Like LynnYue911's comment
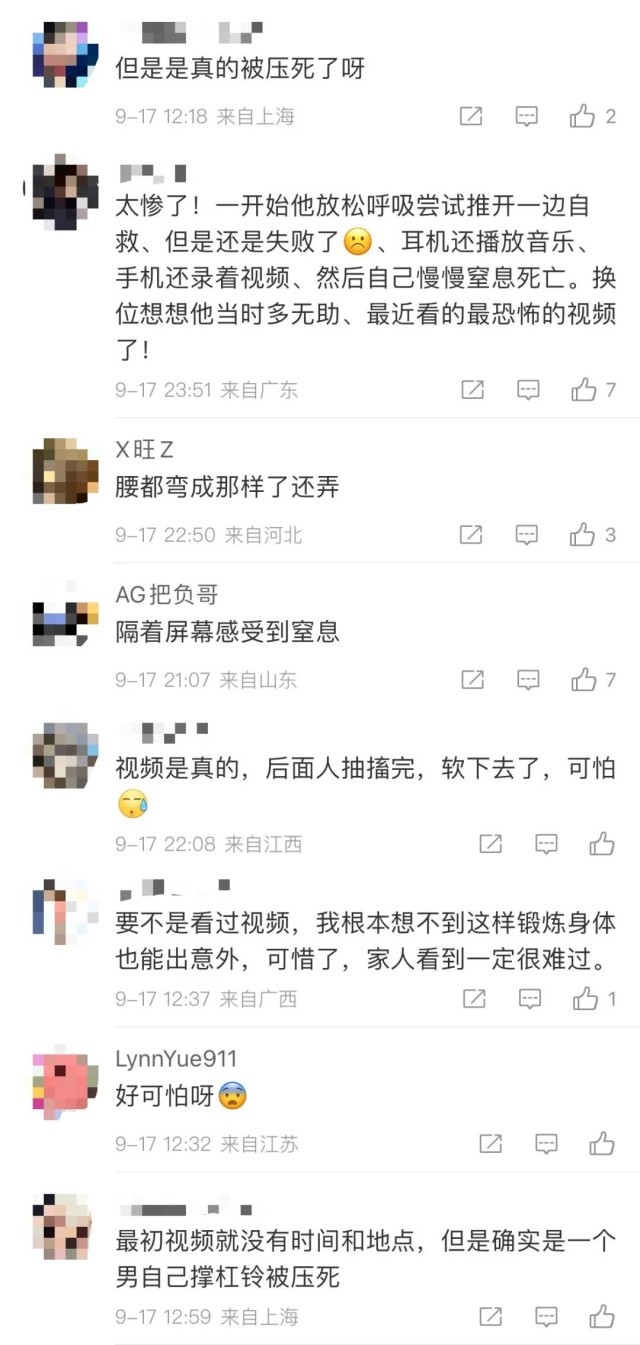The height and width of the screenshot is (1345, 640). pos(602,1143)
